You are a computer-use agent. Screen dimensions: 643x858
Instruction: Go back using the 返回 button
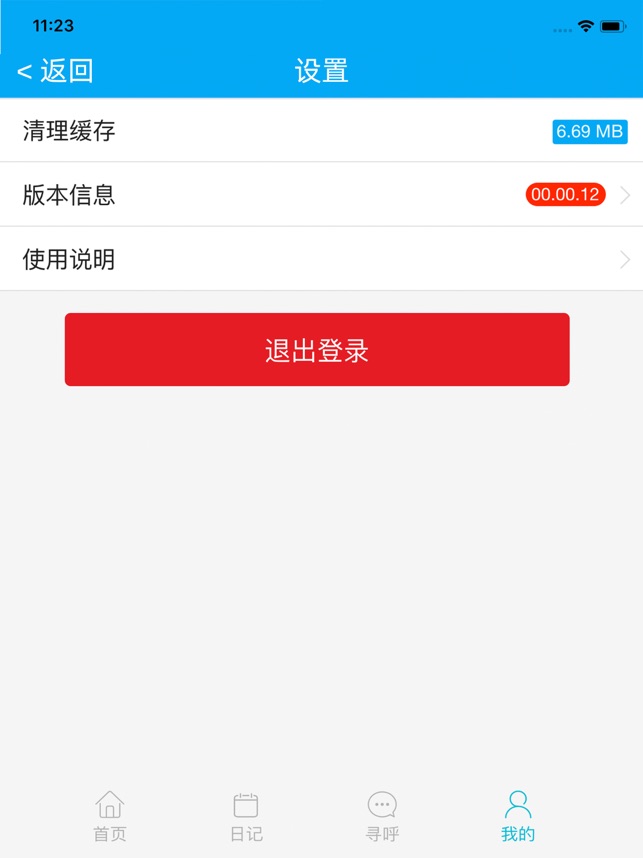coord(55,71)
